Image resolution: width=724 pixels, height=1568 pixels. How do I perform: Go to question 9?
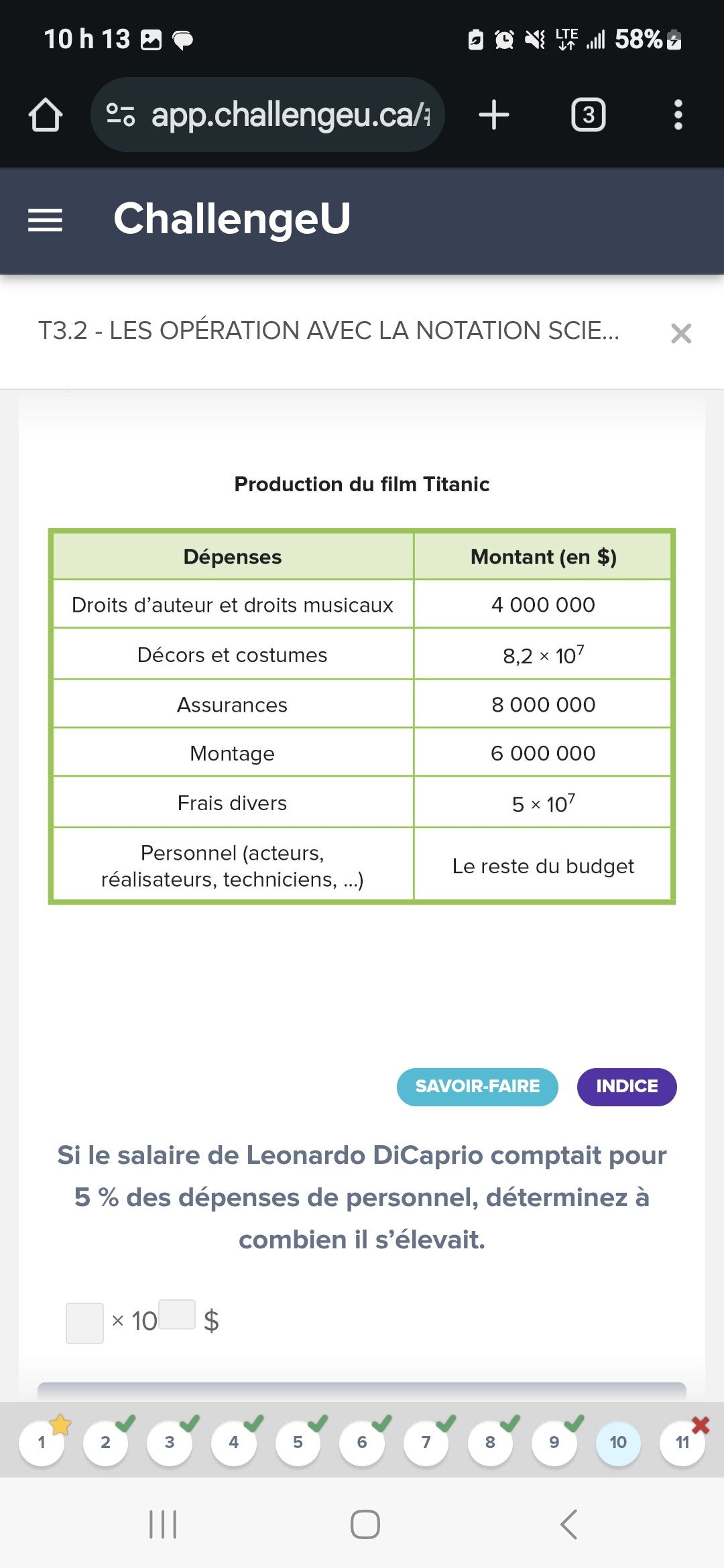point(554,1442)
